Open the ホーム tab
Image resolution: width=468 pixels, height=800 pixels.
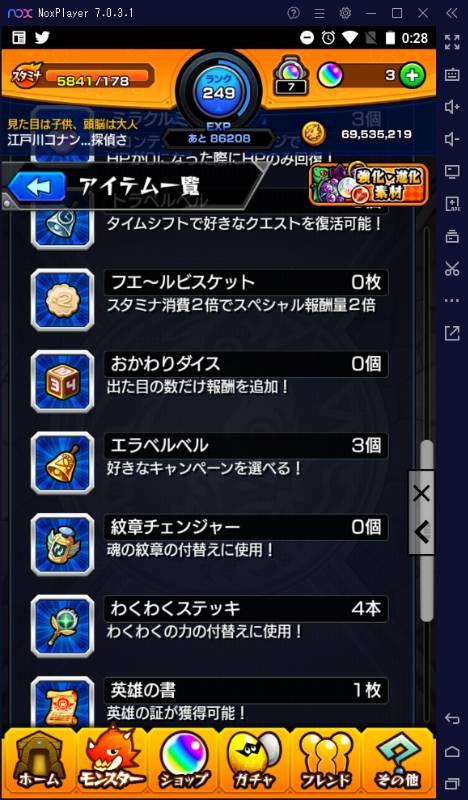(x=38, y=761)
